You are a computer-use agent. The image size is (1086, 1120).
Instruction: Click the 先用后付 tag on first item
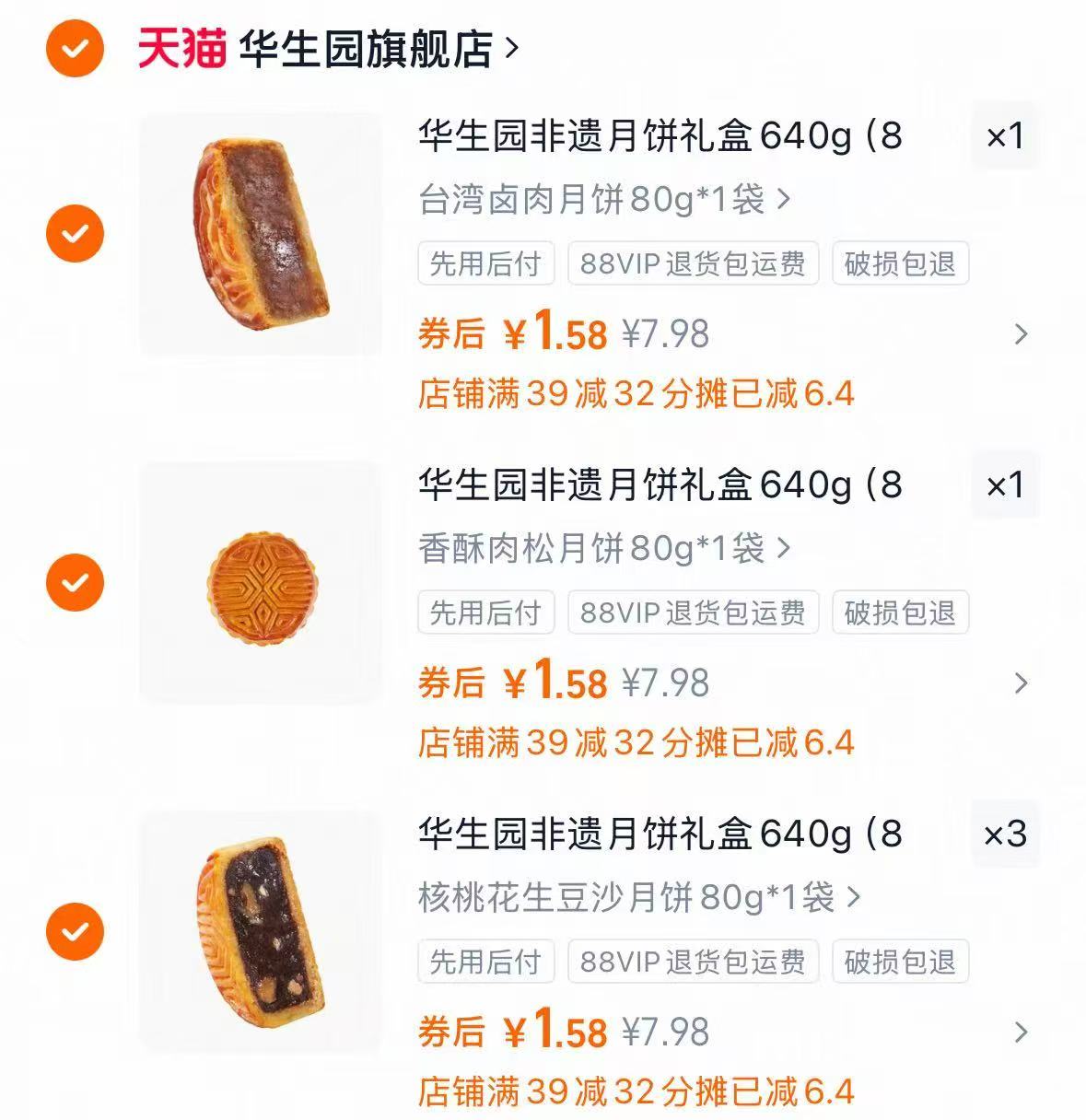(x=485, y=264)
